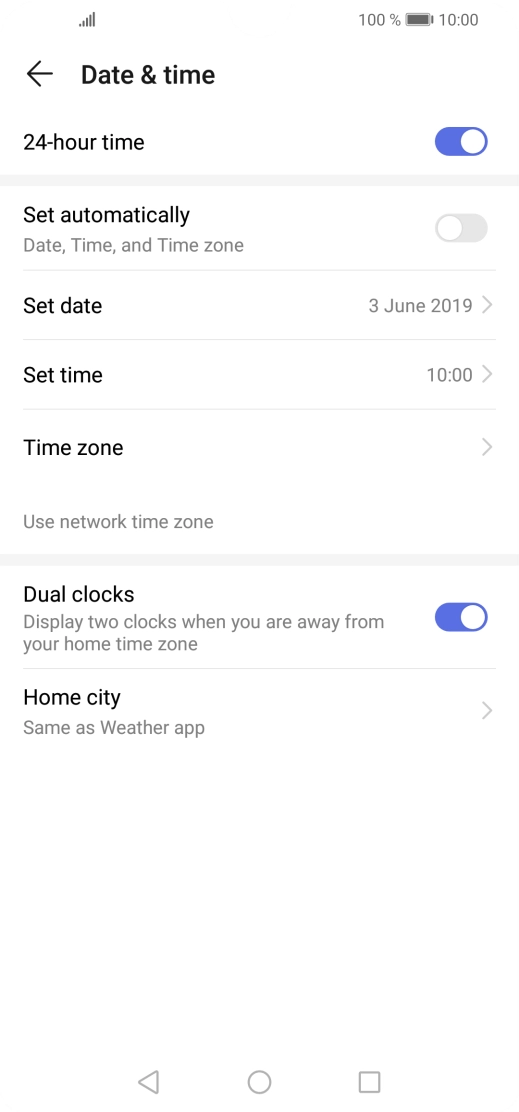Open recent apps from navigation bar

point(369,1082)
